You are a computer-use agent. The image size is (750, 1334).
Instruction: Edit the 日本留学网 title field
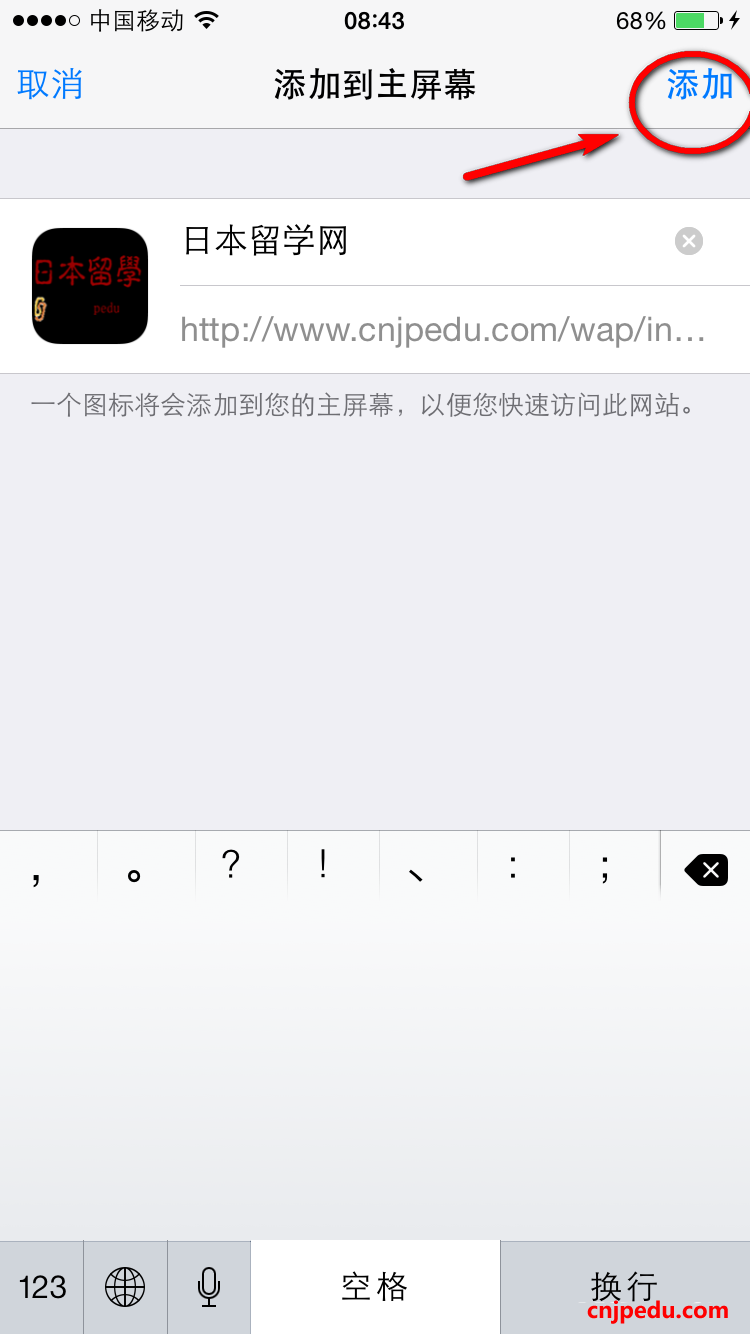click(x=420, y=241)
